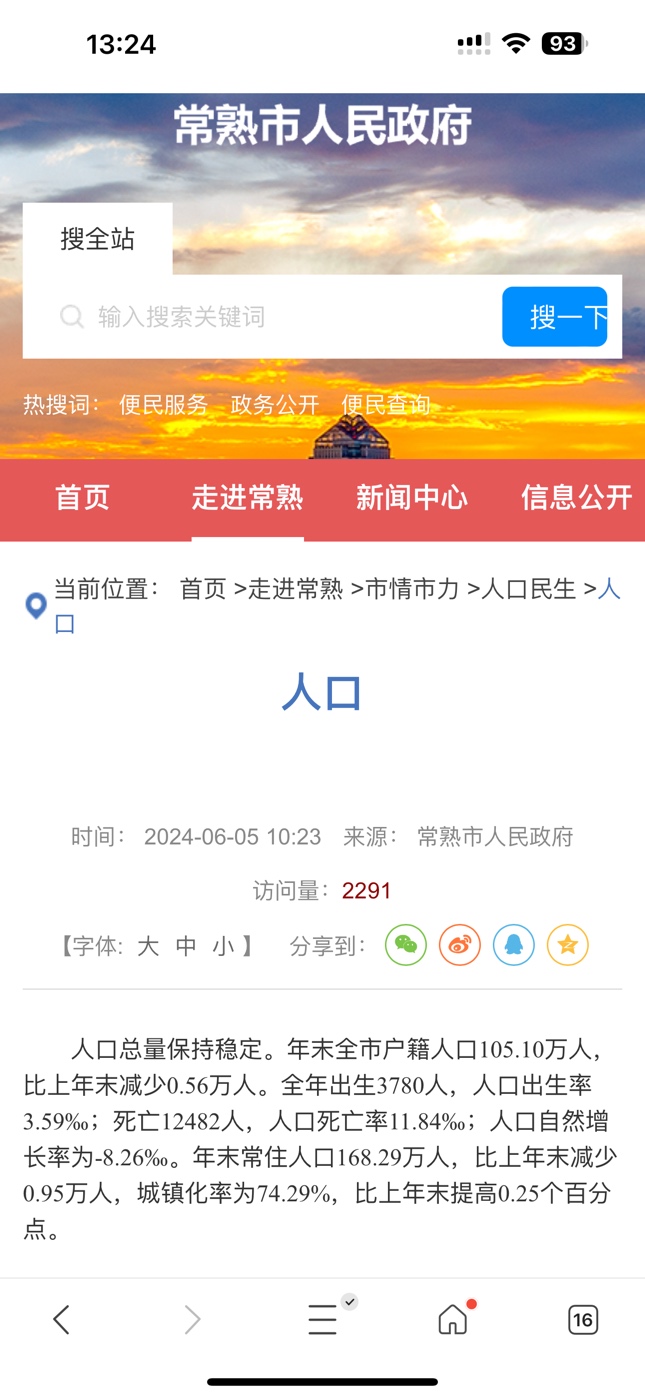The width and height of the screenshot is (645, 1398).
Task: Switch to the 走进常熟 tab
Action: tap(247, 498)
